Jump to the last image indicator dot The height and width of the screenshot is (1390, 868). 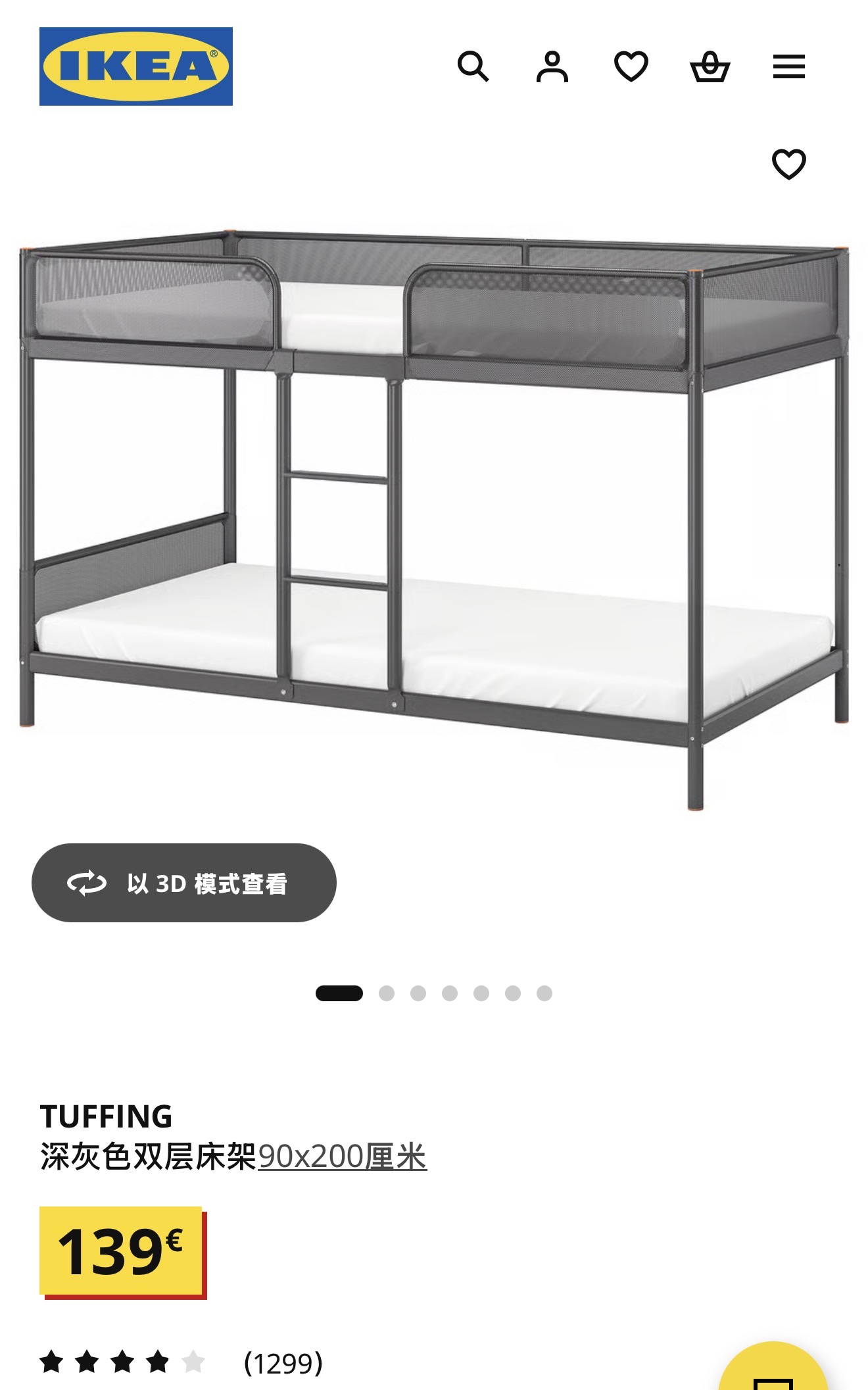[544, 993]
